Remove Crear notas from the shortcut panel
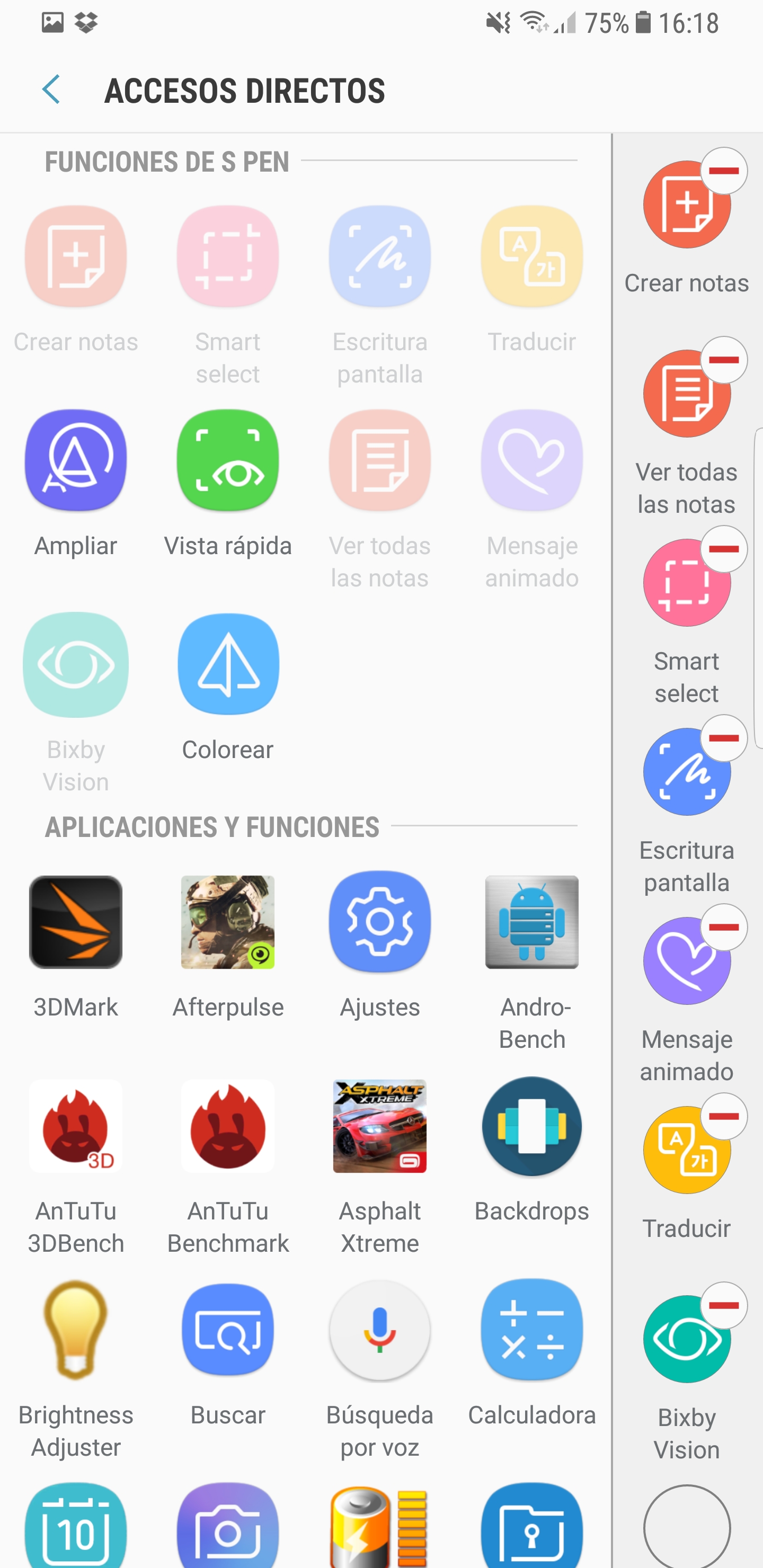Screen dimensions: 763x1568 [724, 171]
